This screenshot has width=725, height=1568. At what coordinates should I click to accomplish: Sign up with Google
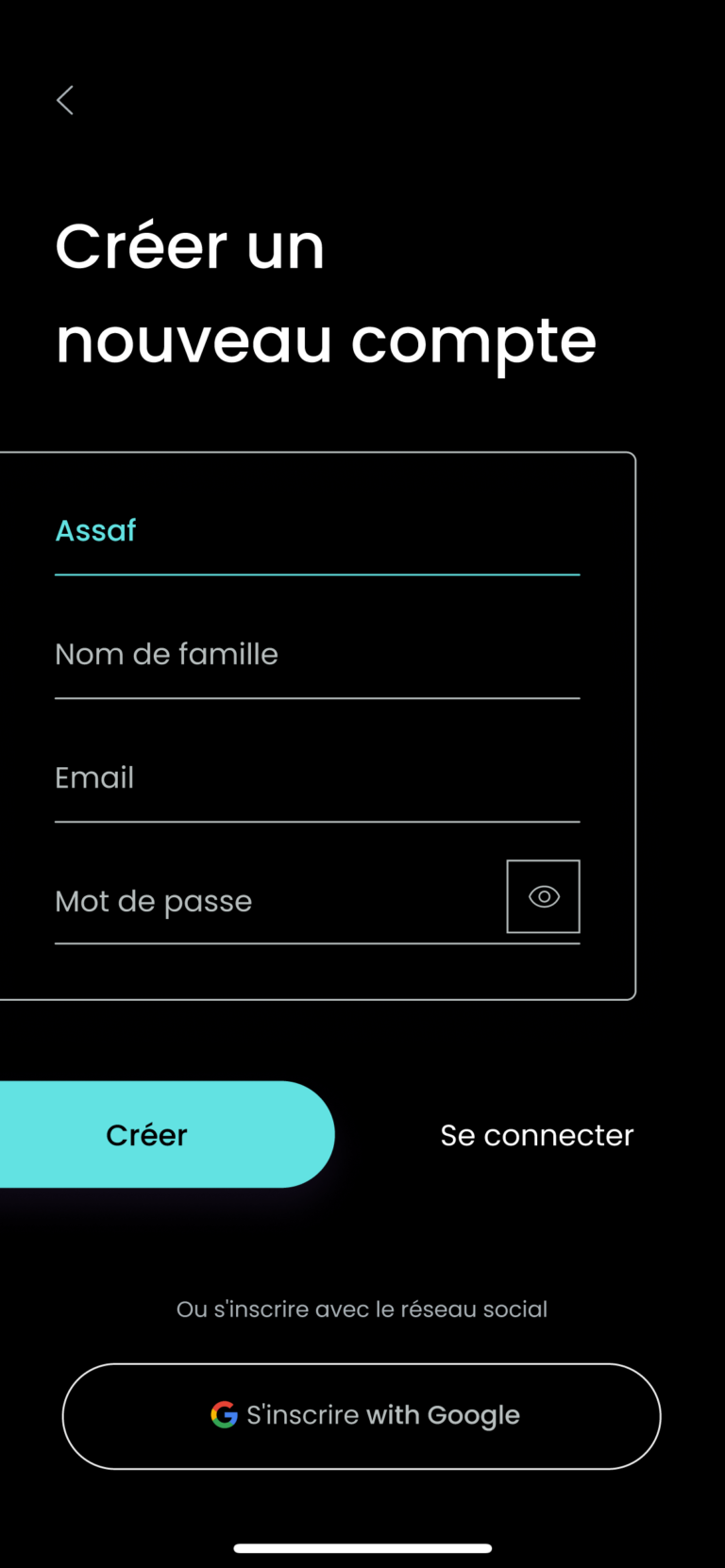(x=362, y=1415)
